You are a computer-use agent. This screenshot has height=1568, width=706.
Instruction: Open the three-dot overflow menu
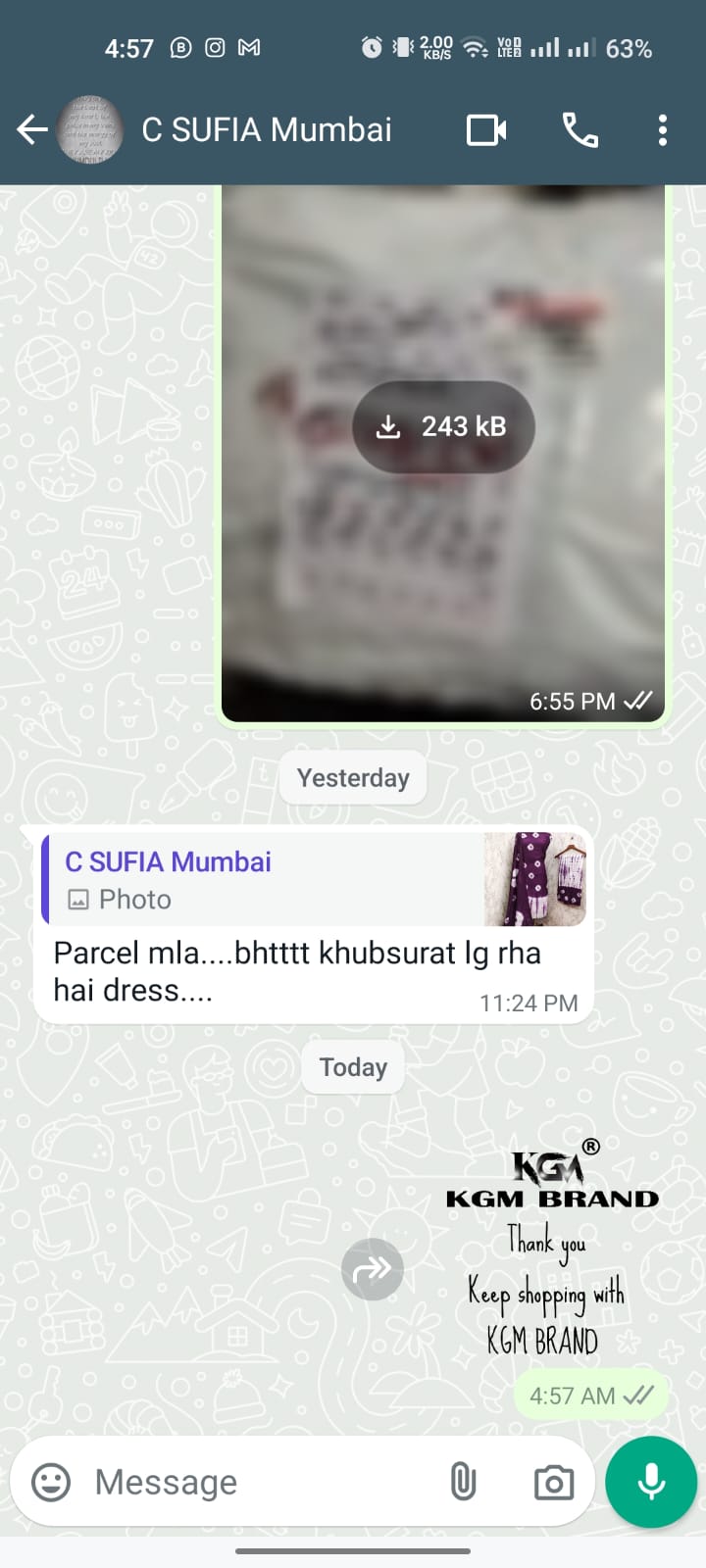point(663,129)
